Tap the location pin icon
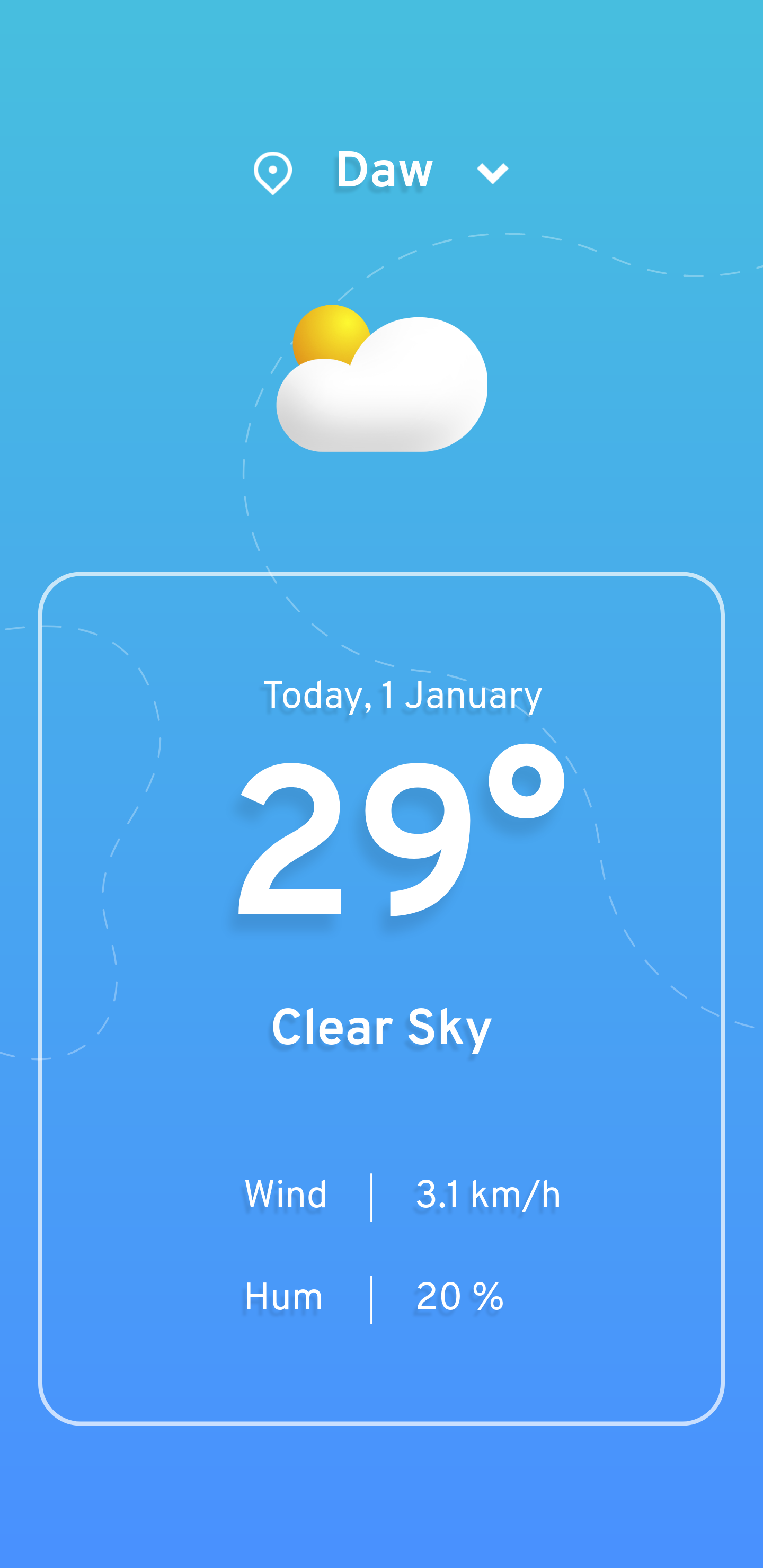Image resolution: width=763 pixels, height=1568 pixels. (x=273, y=173)
